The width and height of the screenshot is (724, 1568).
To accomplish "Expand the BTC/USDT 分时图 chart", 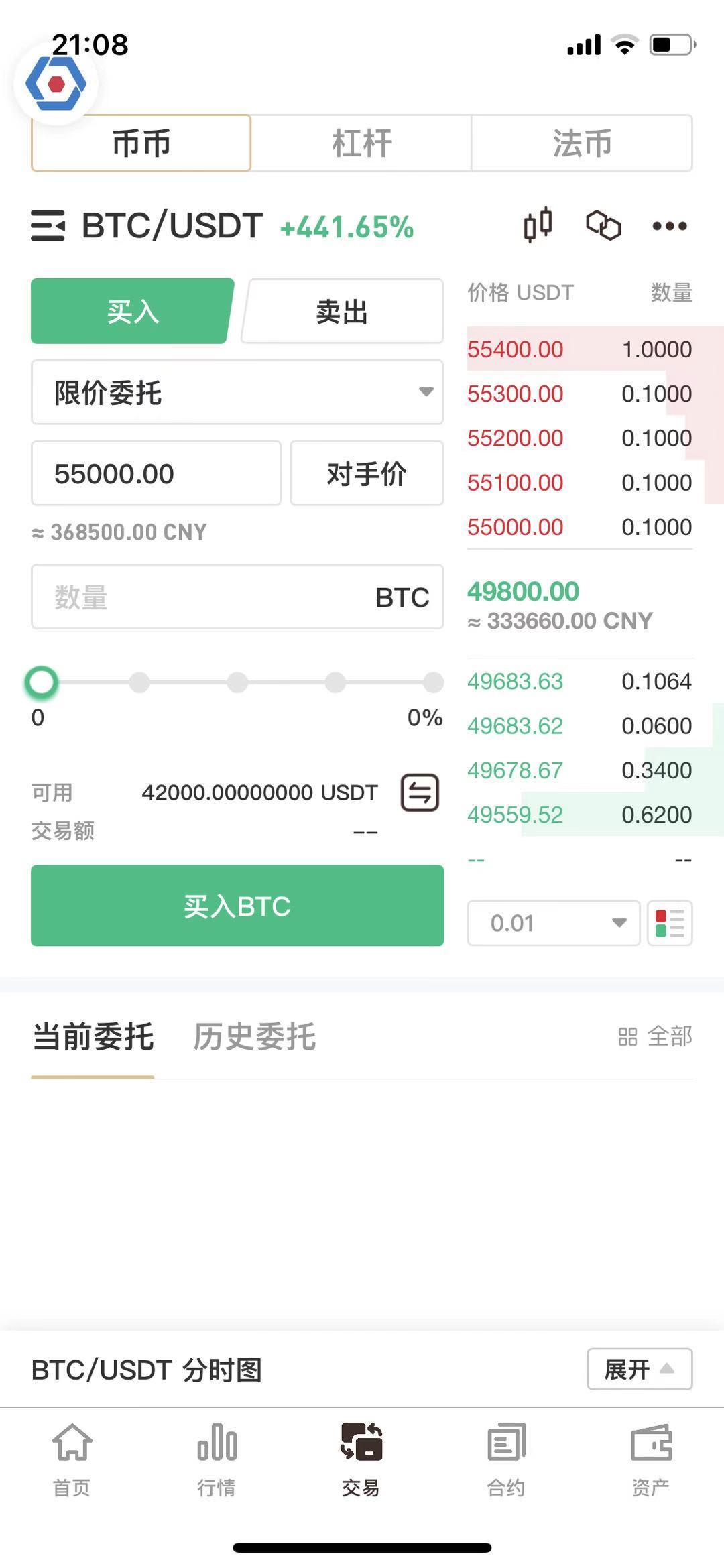I will tap(639, 1370).
